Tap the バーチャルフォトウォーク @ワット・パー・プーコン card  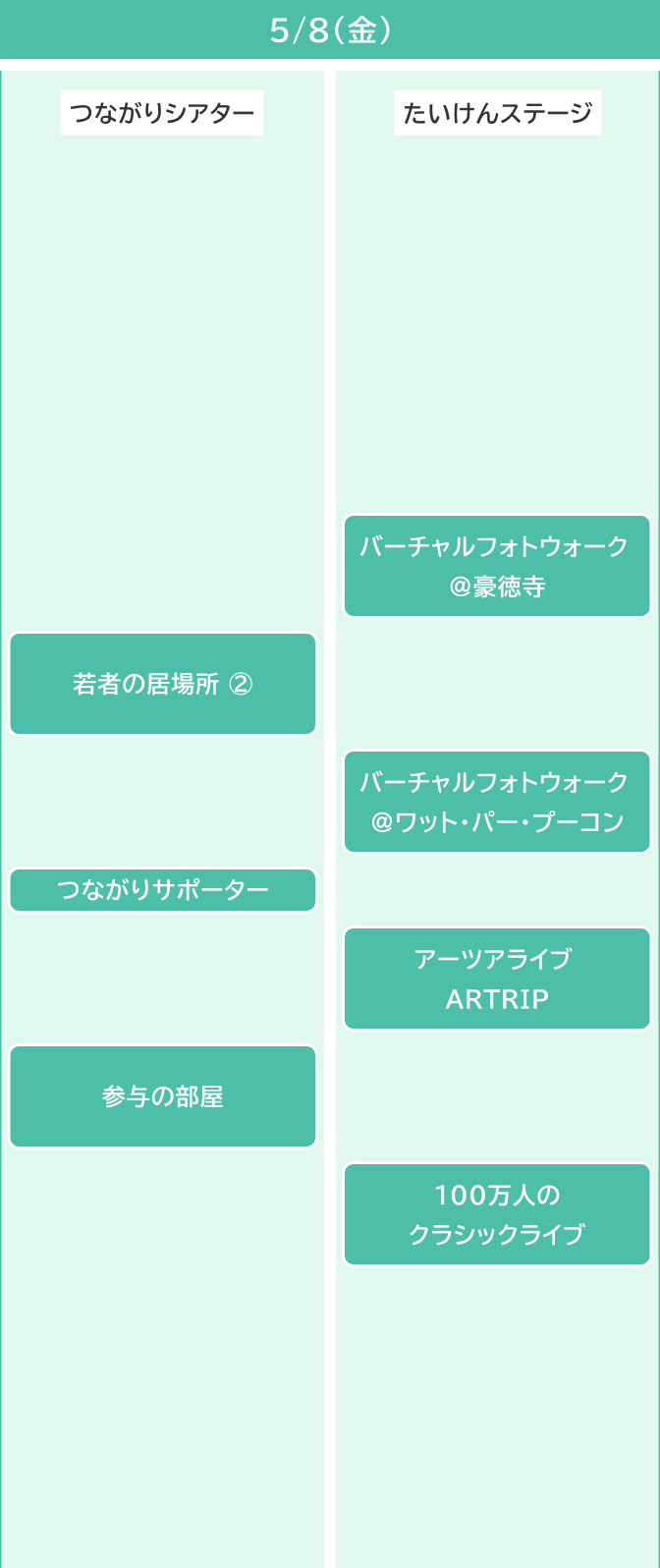497,802
